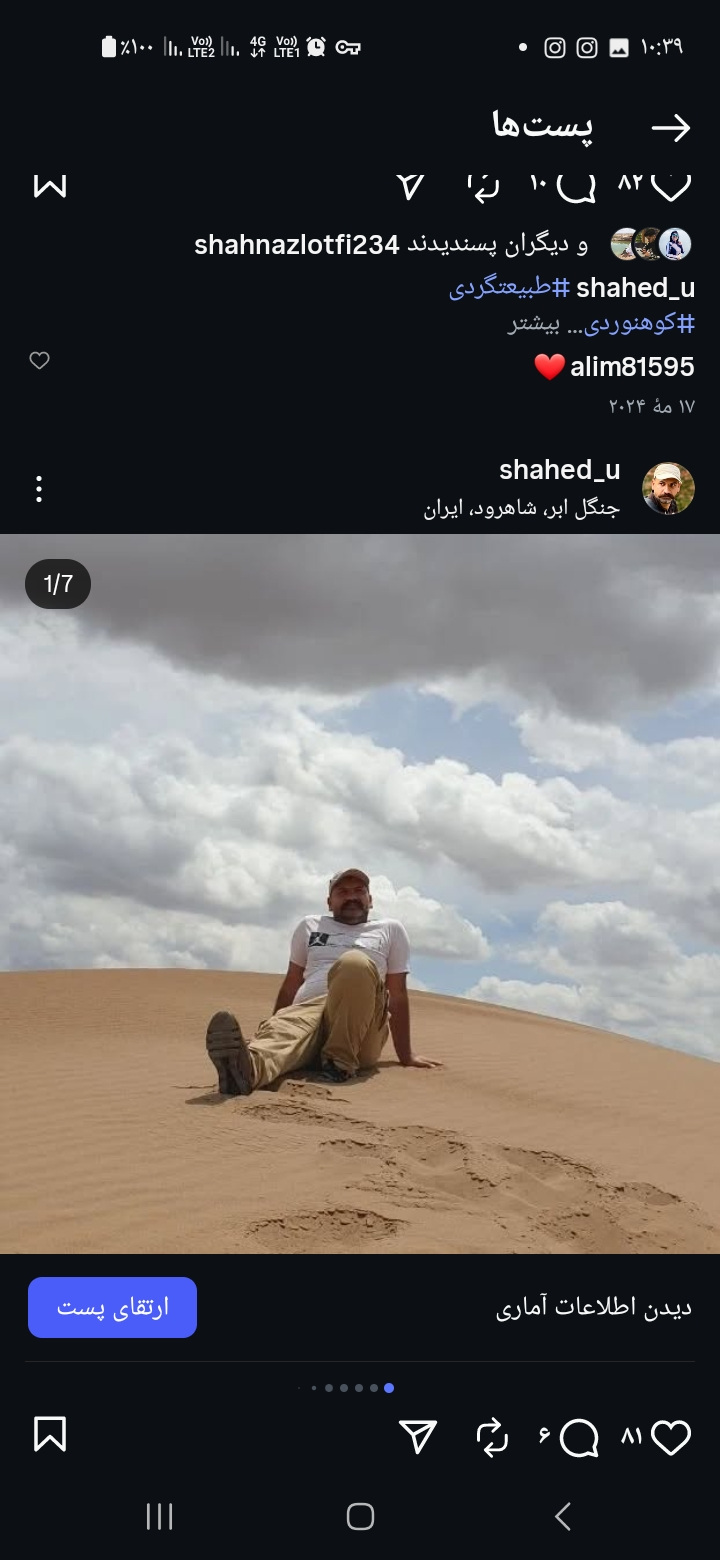The width and height of the screenshot is (720, 1560).
Task: Share the desert photo post via send icon
Action: pos(418,1437)
